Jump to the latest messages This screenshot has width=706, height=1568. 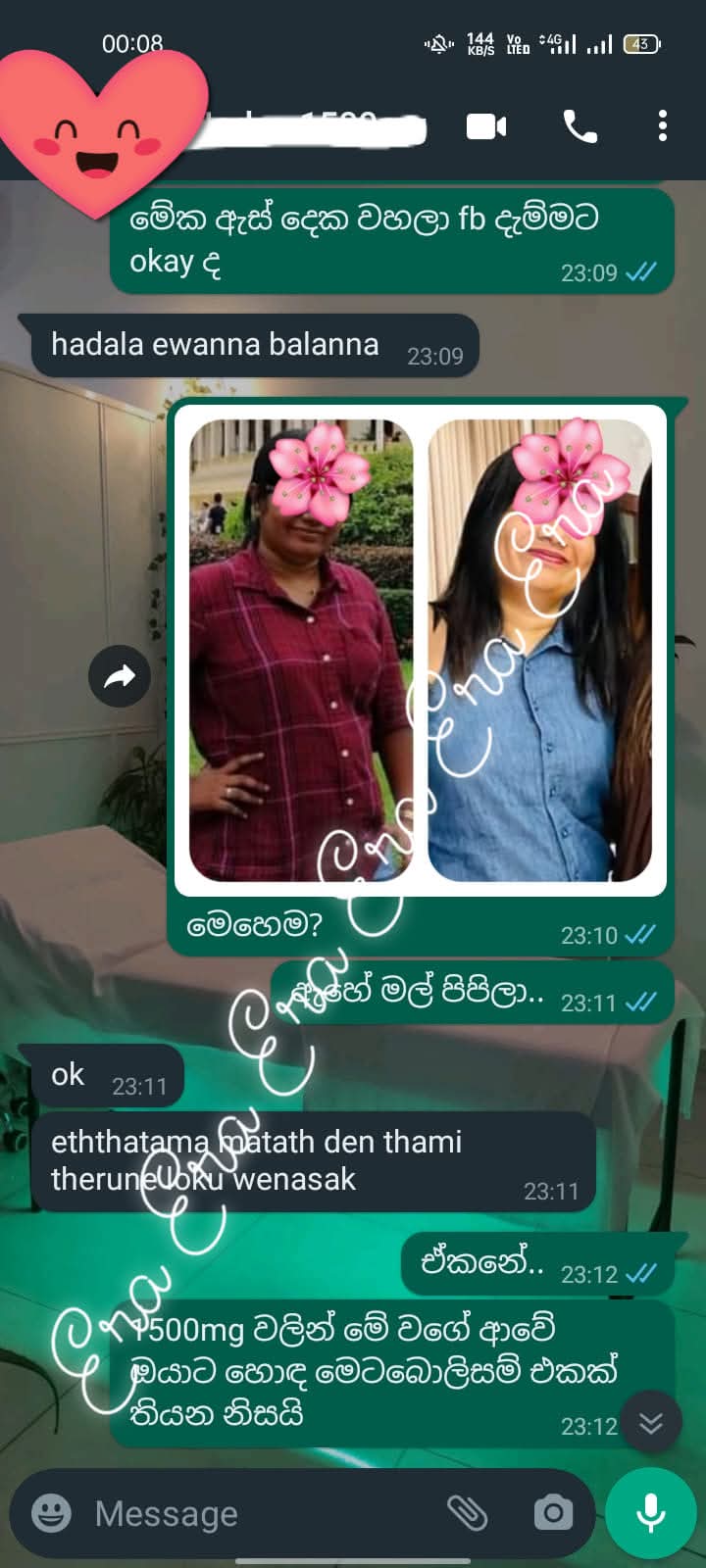[x=651, y=1423]
